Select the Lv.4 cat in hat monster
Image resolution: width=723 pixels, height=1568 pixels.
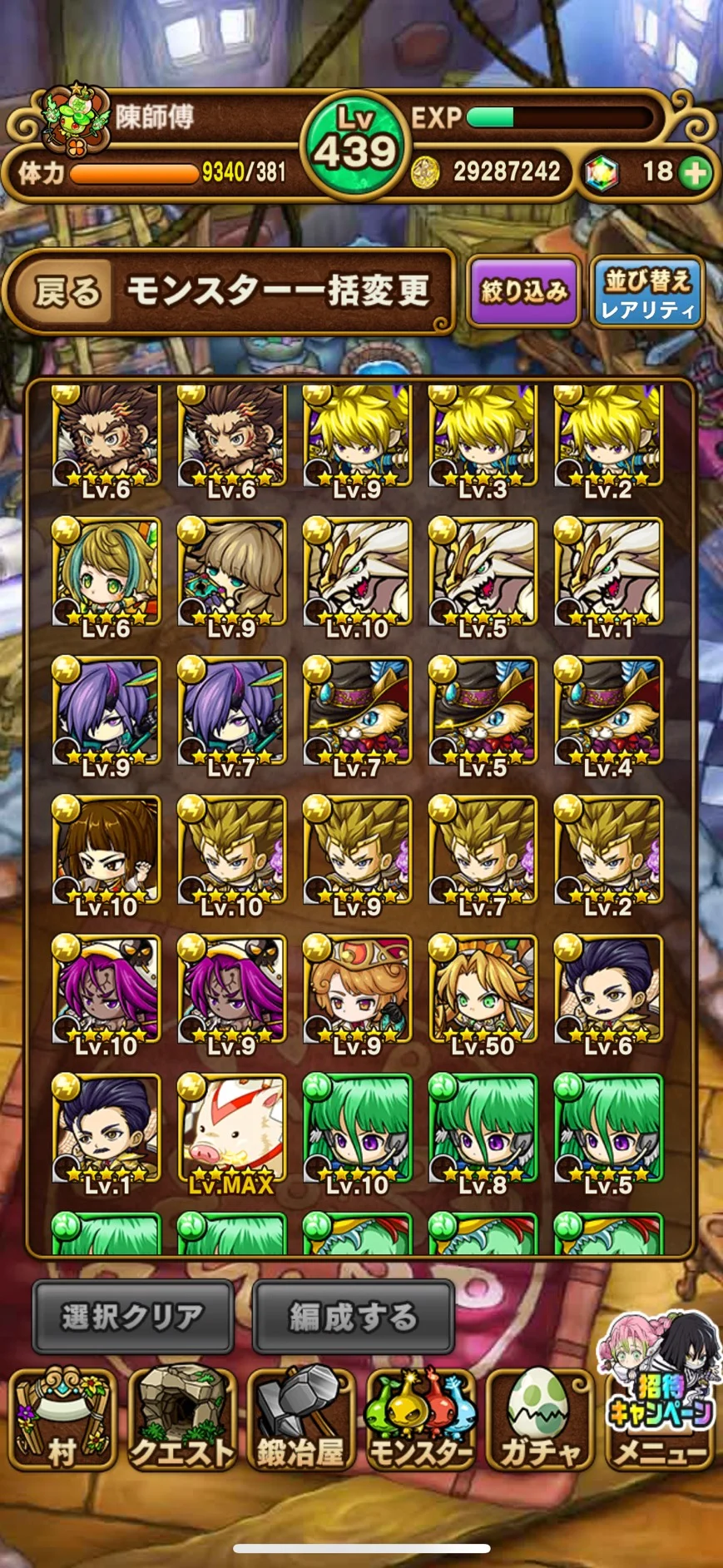[x=608, y=712]
